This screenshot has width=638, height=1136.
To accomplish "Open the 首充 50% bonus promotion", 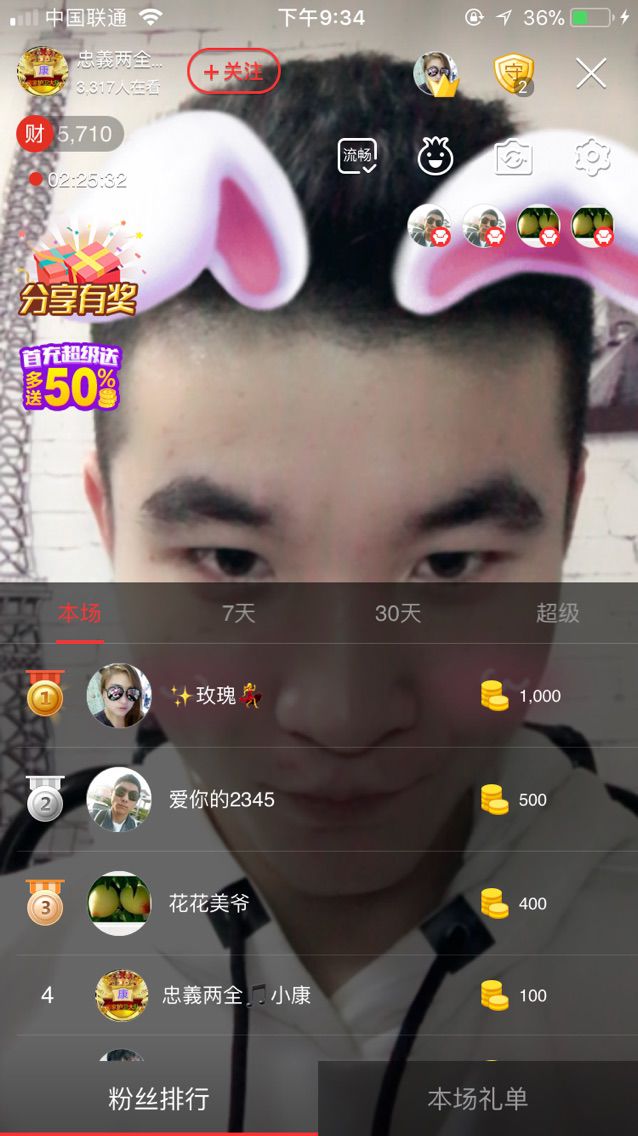I will 72,377.
